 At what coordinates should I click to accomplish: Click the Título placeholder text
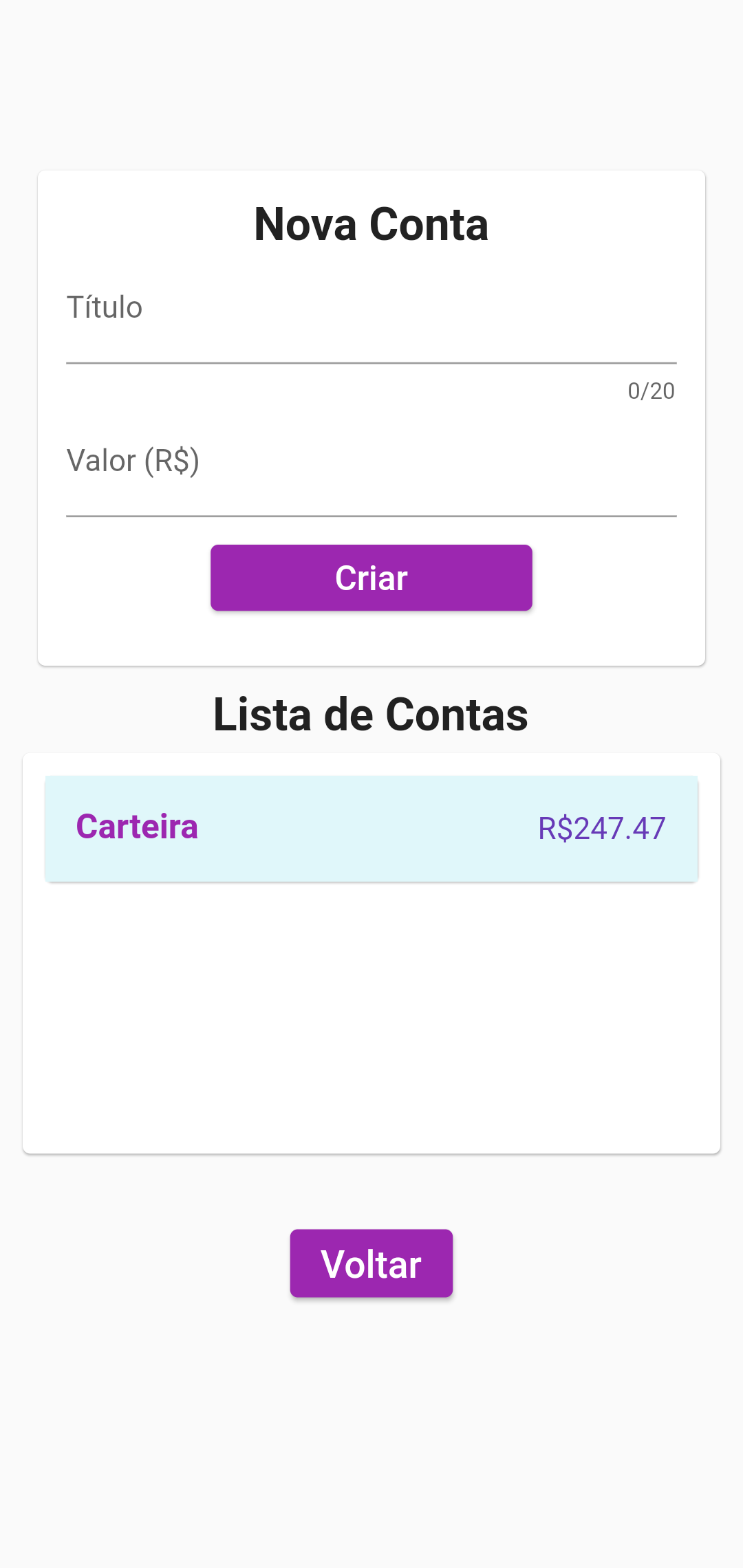tap(105, 307)
